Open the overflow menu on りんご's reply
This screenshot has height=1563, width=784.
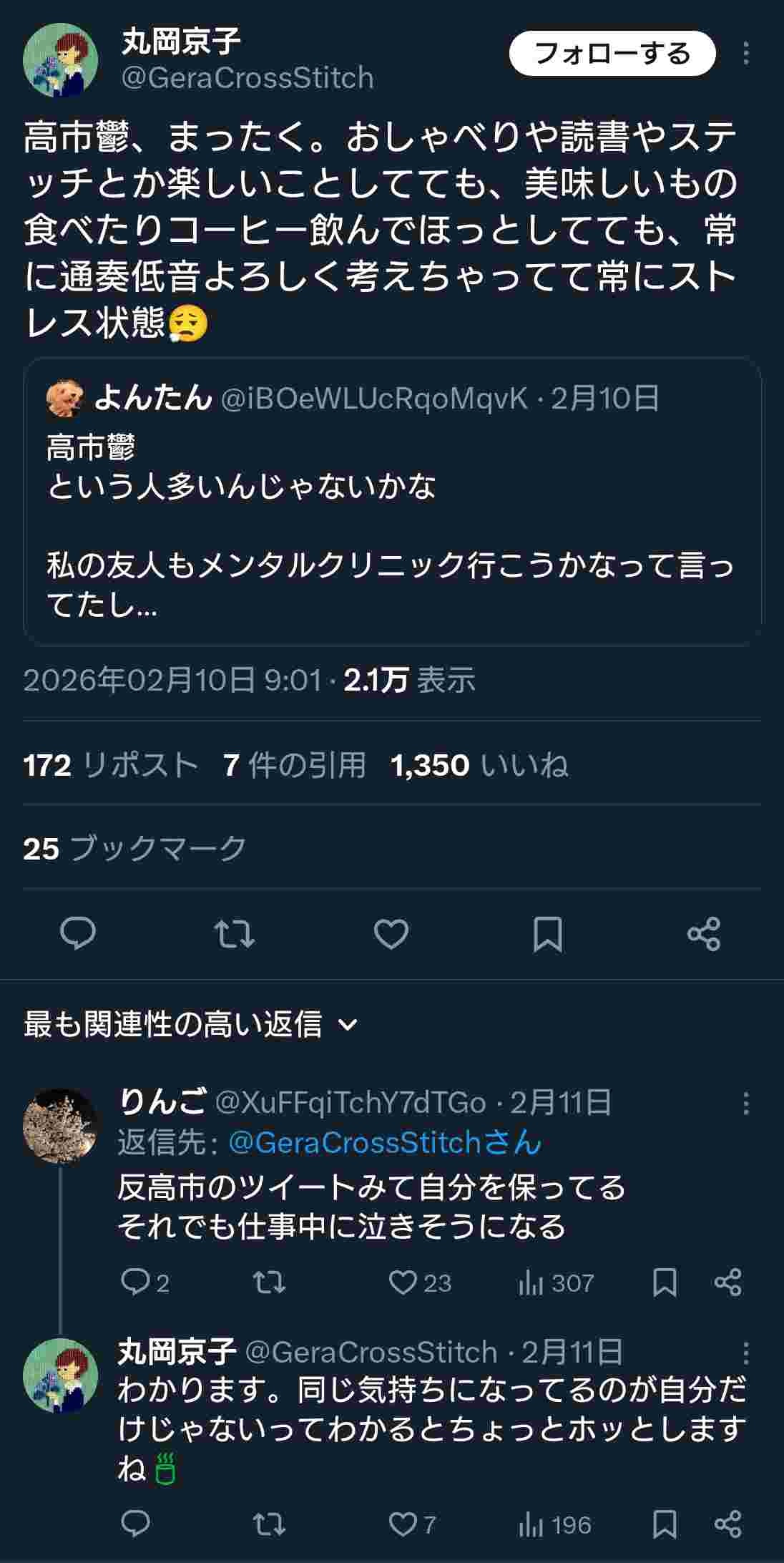tap(746, 1104)
